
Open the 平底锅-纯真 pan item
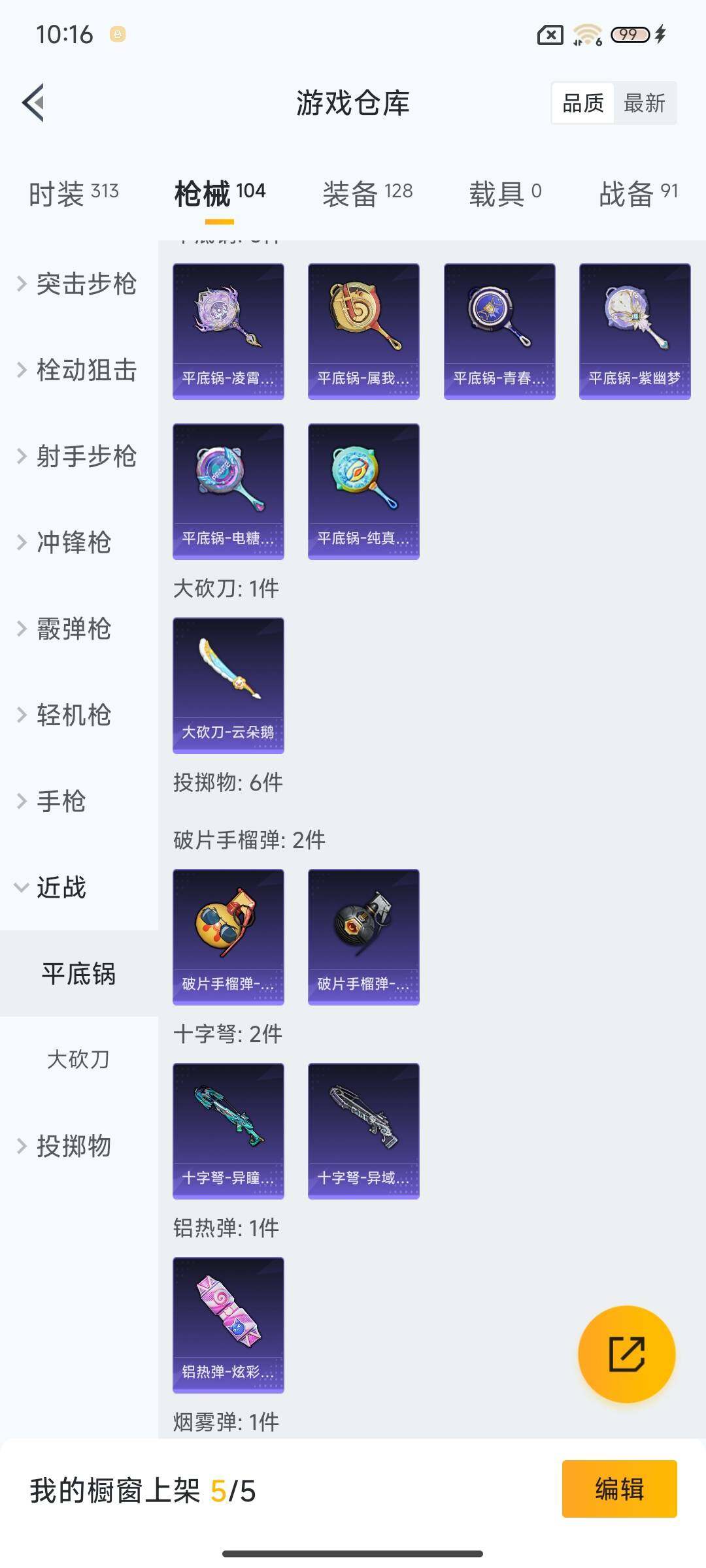(363, 491)
